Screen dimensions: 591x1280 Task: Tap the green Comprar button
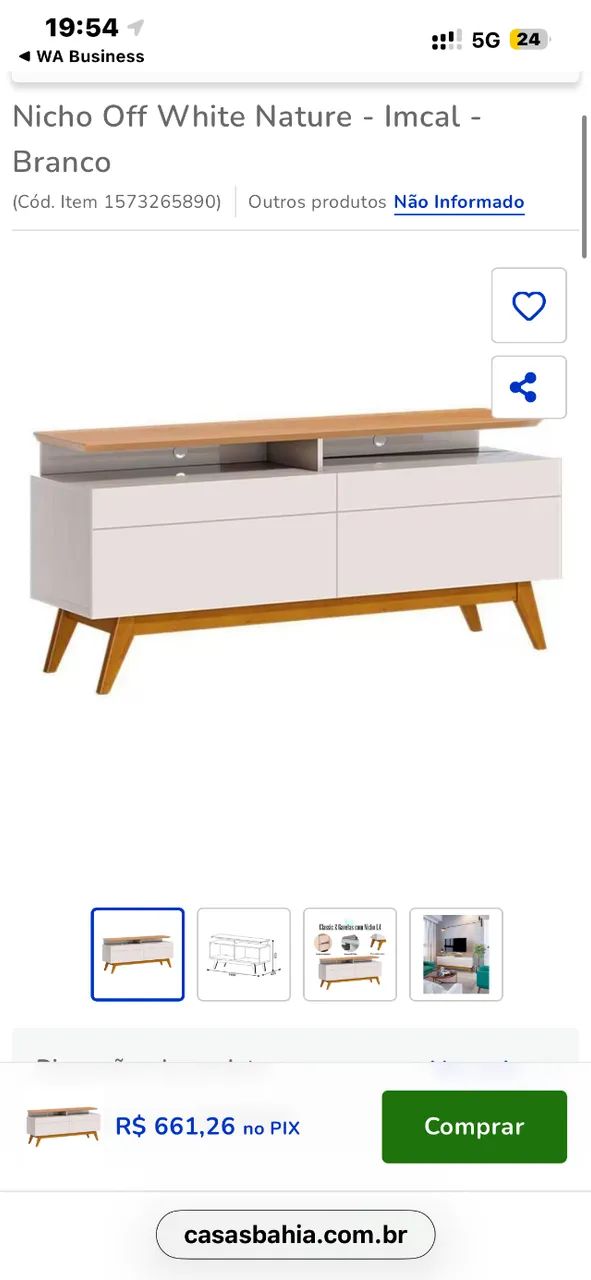pos(474,1126)
